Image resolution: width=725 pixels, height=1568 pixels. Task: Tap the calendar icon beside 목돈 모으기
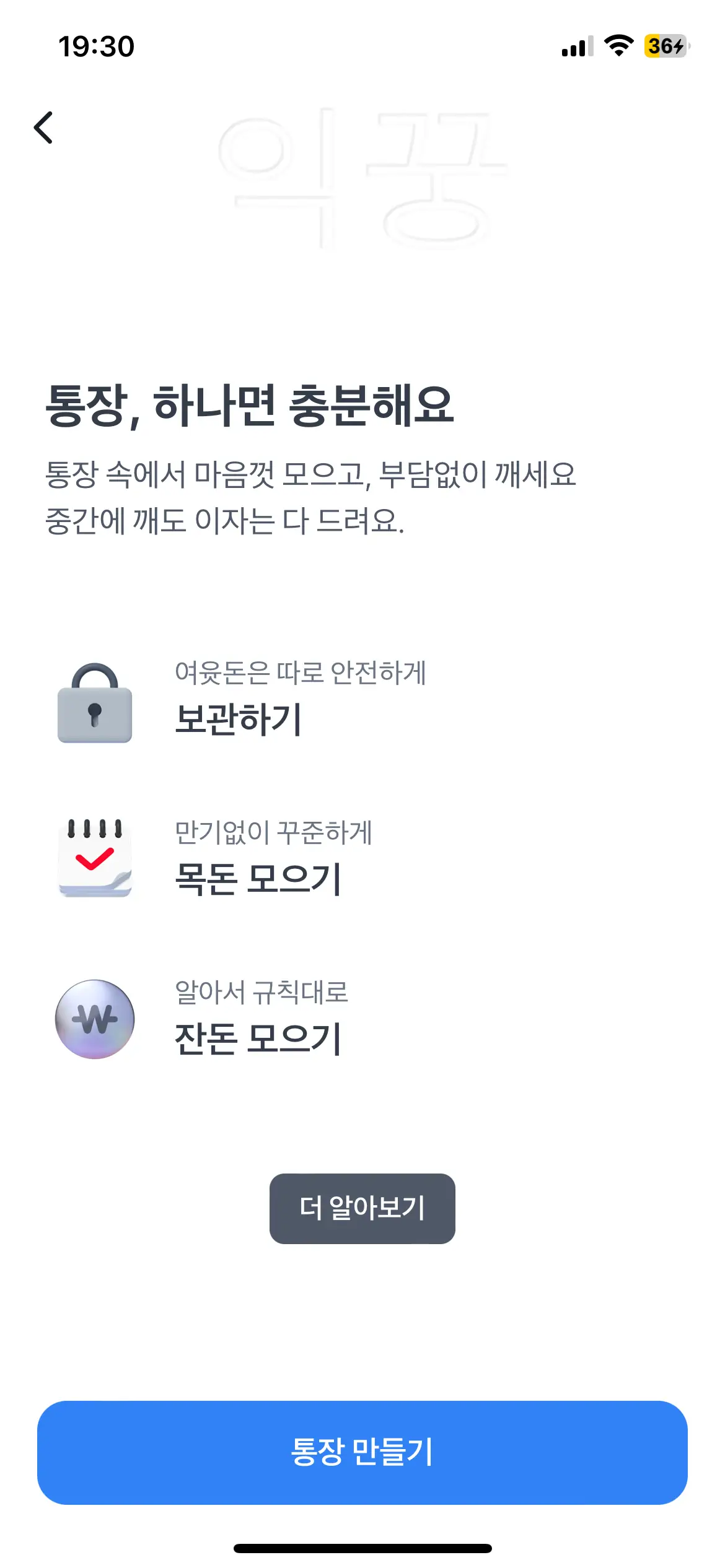tap(95, 861)
